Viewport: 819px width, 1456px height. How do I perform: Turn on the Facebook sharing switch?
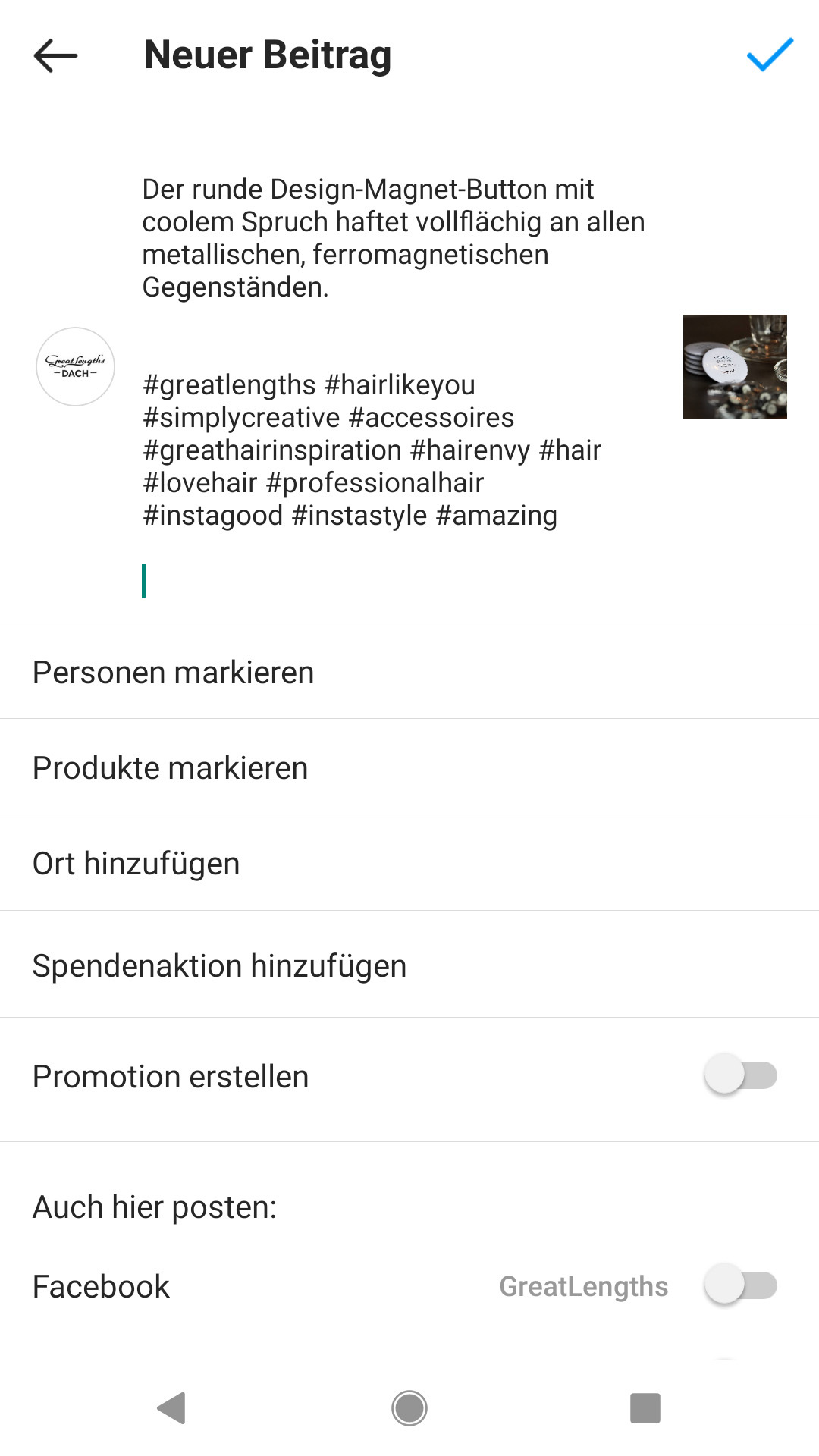click(x=740, y=1286)
